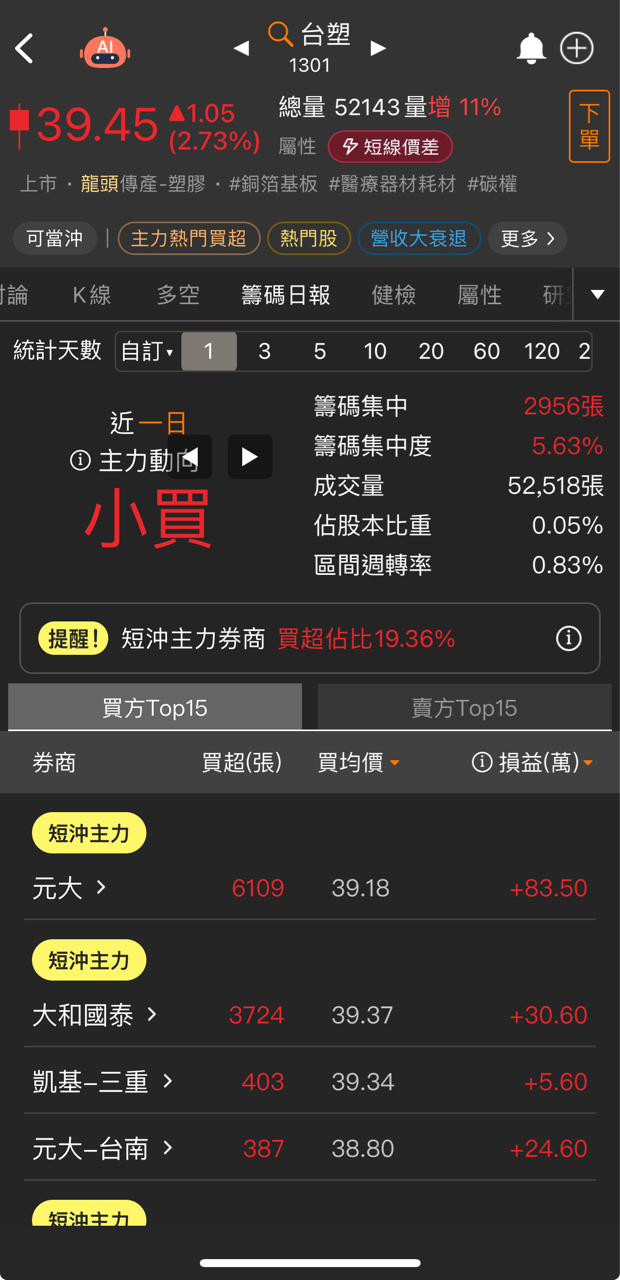Switch to 賣方Top15 tab
This screenshot has height=1280, width=620.
click(x=464, y=708)
